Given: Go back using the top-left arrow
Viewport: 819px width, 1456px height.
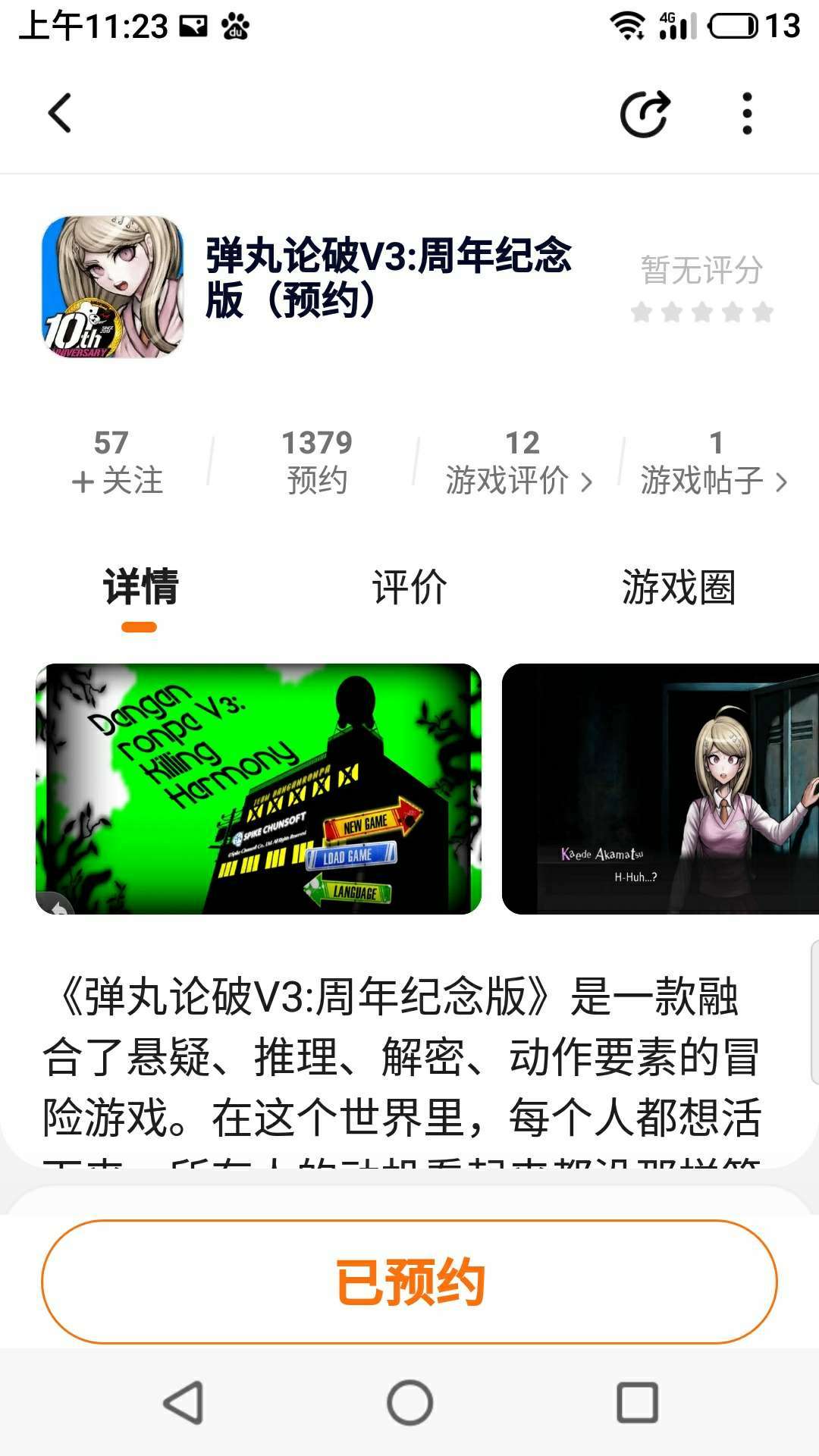Looking at the screenshot, I should tap(60, 114).
